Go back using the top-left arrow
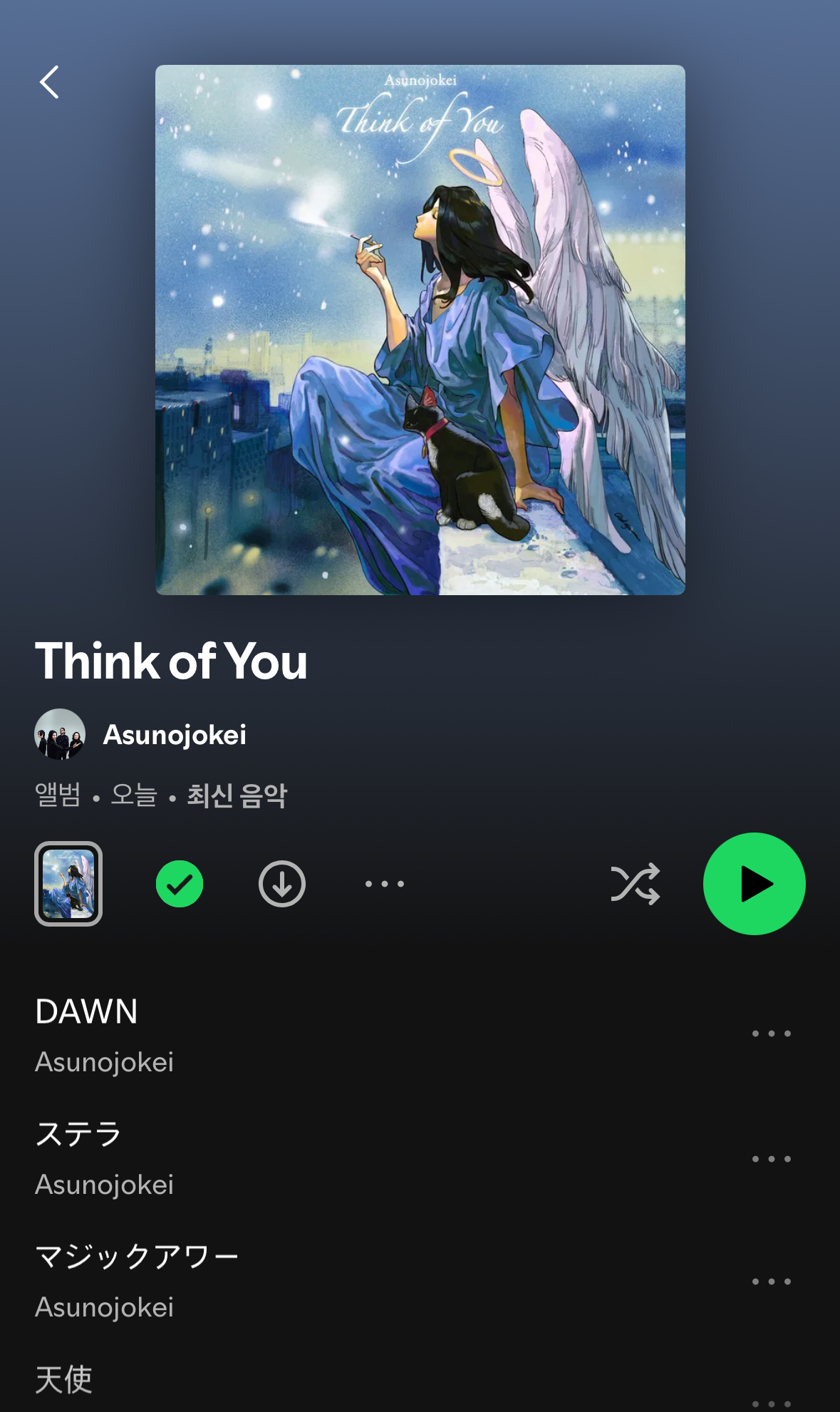This screenshot has height=1412, width=840. (49, 83)
